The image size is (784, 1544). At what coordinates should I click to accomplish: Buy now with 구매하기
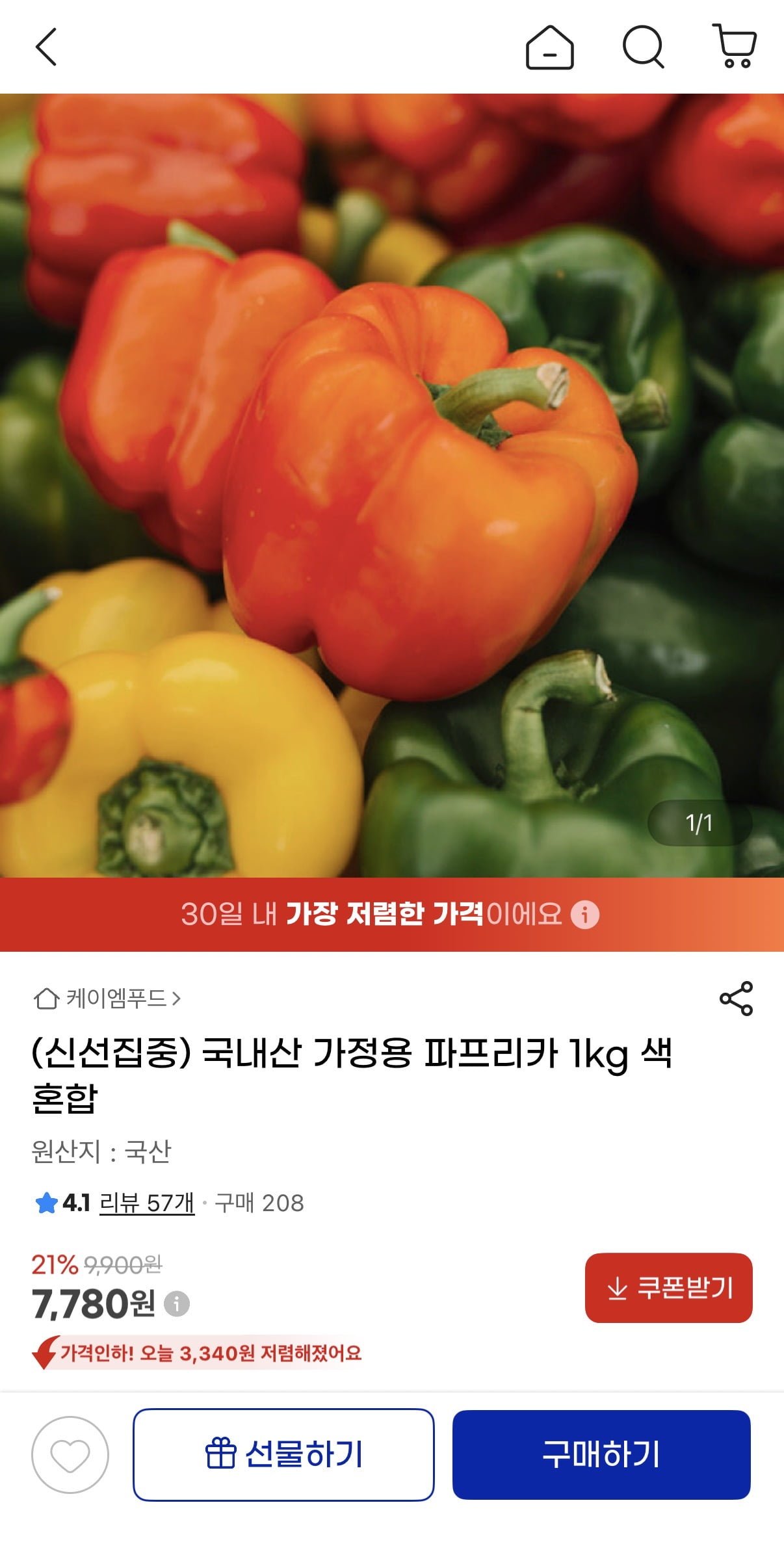pos(601,1455)
